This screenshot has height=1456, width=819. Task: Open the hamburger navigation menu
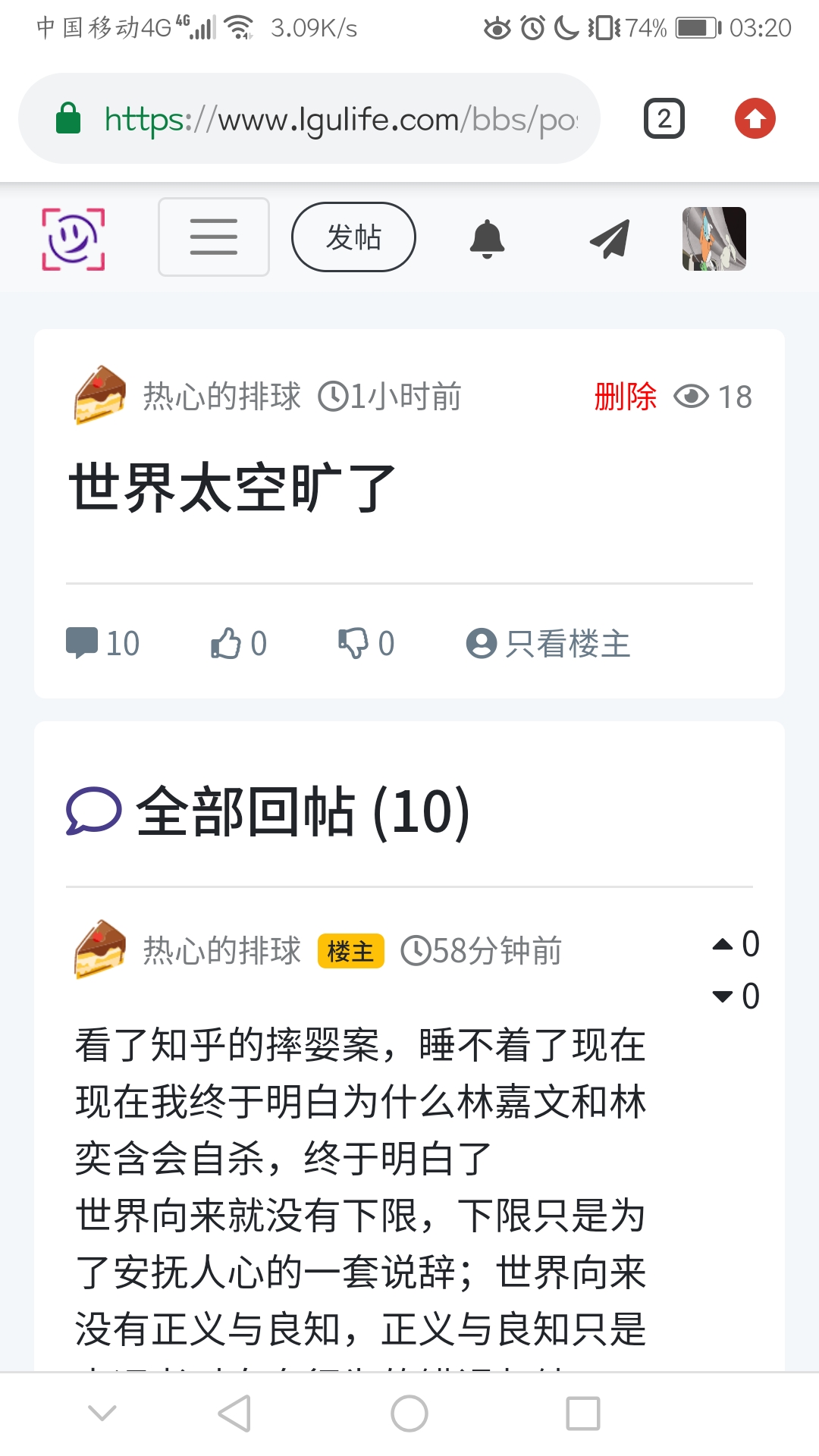213,237
